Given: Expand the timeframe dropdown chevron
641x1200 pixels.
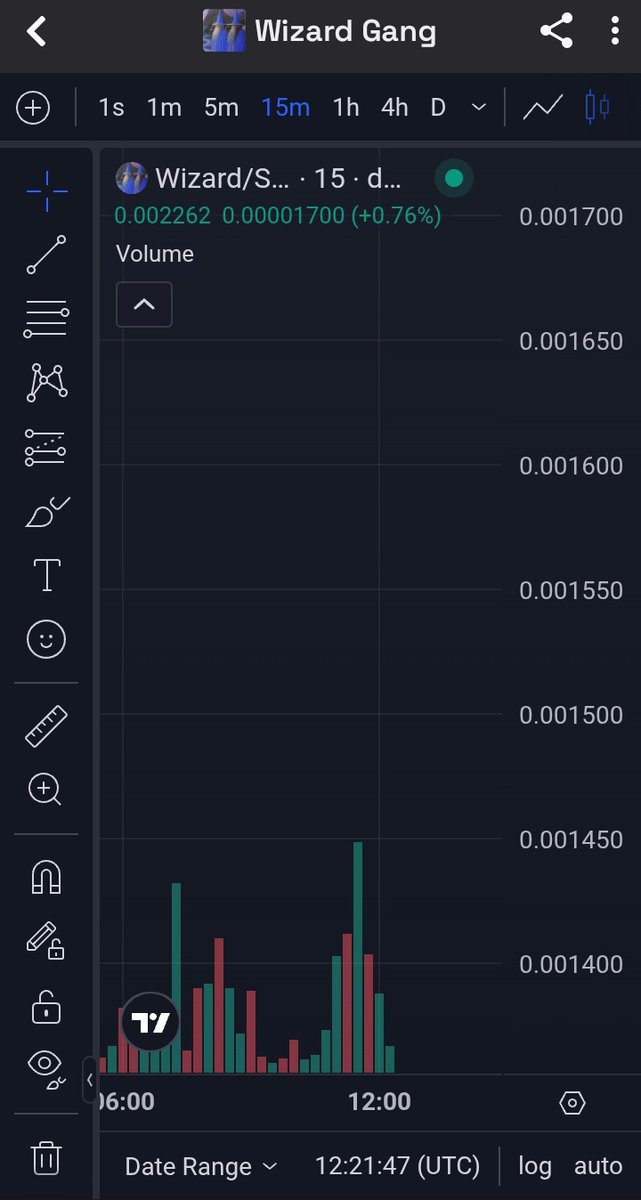Looking at the screenshot, I should 479,108.
